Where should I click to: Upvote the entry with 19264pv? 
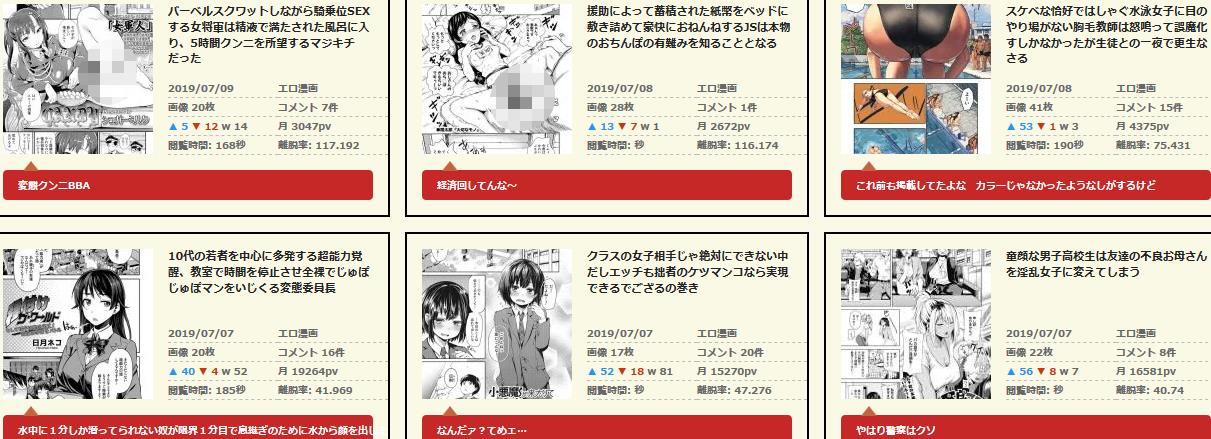coord(173,371)
